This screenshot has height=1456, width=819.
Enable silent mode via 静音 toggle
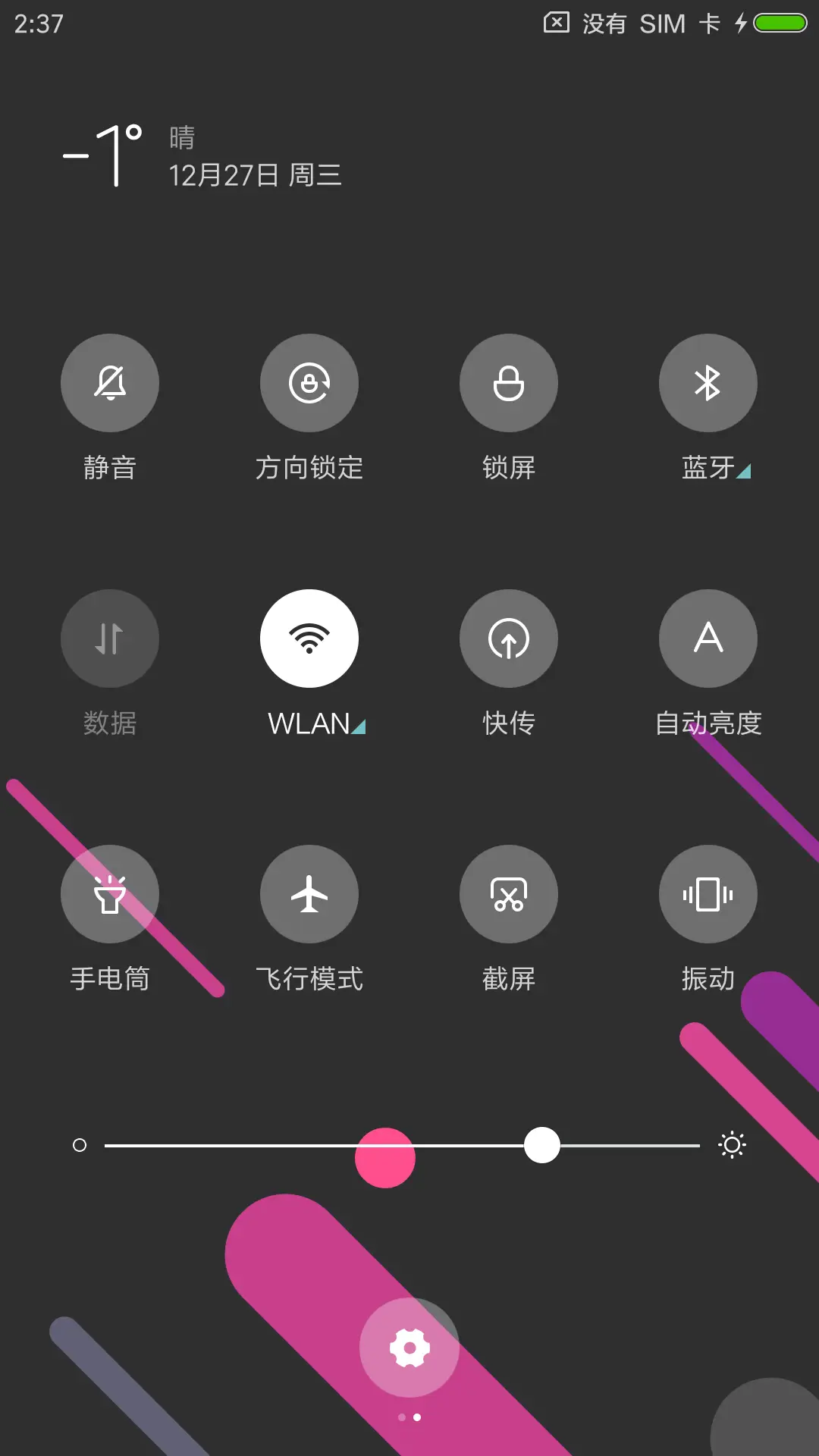[109, 382]
